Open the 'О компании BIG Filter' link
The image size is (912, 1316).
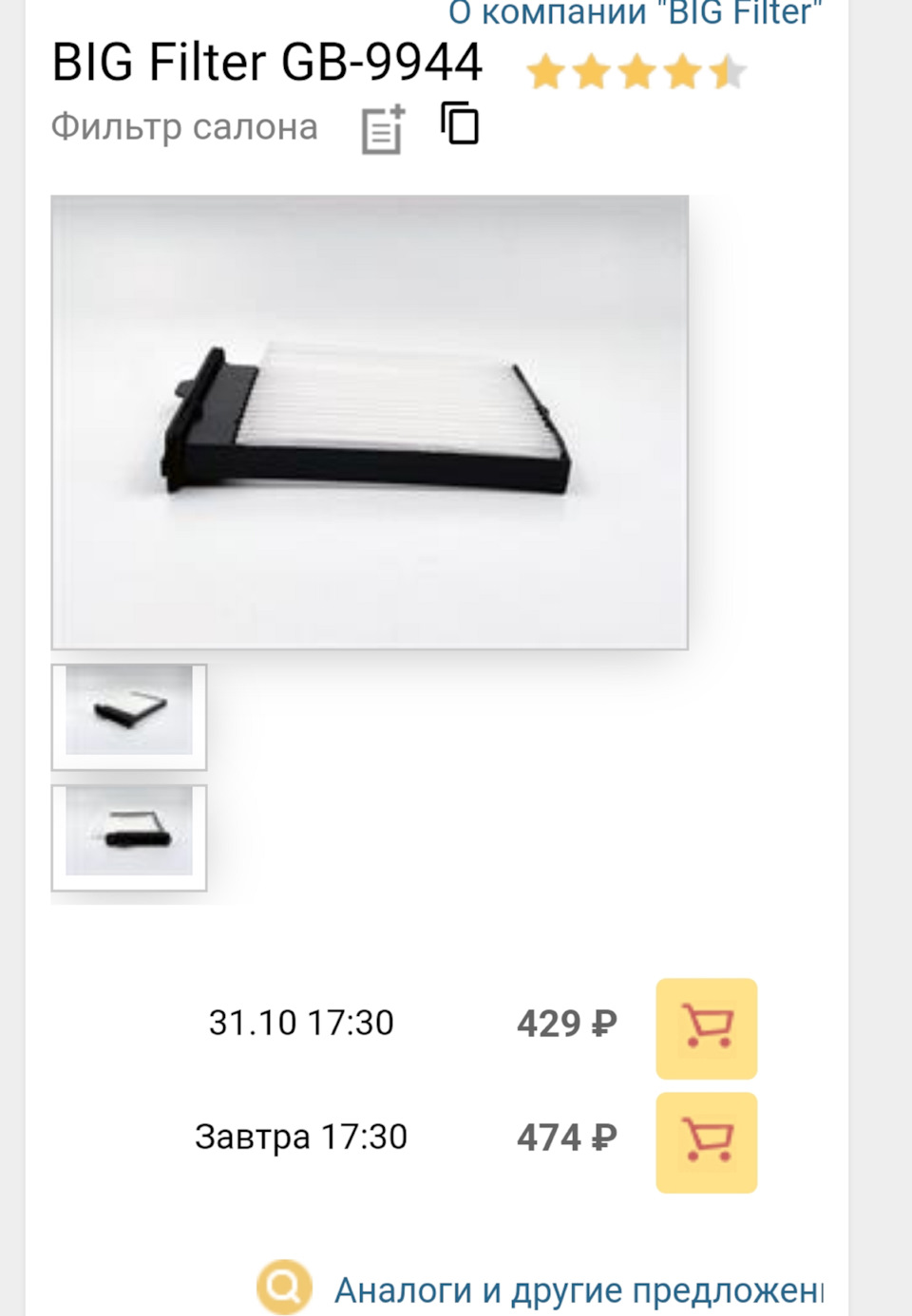pyautogui.click(x=635, y=13)
